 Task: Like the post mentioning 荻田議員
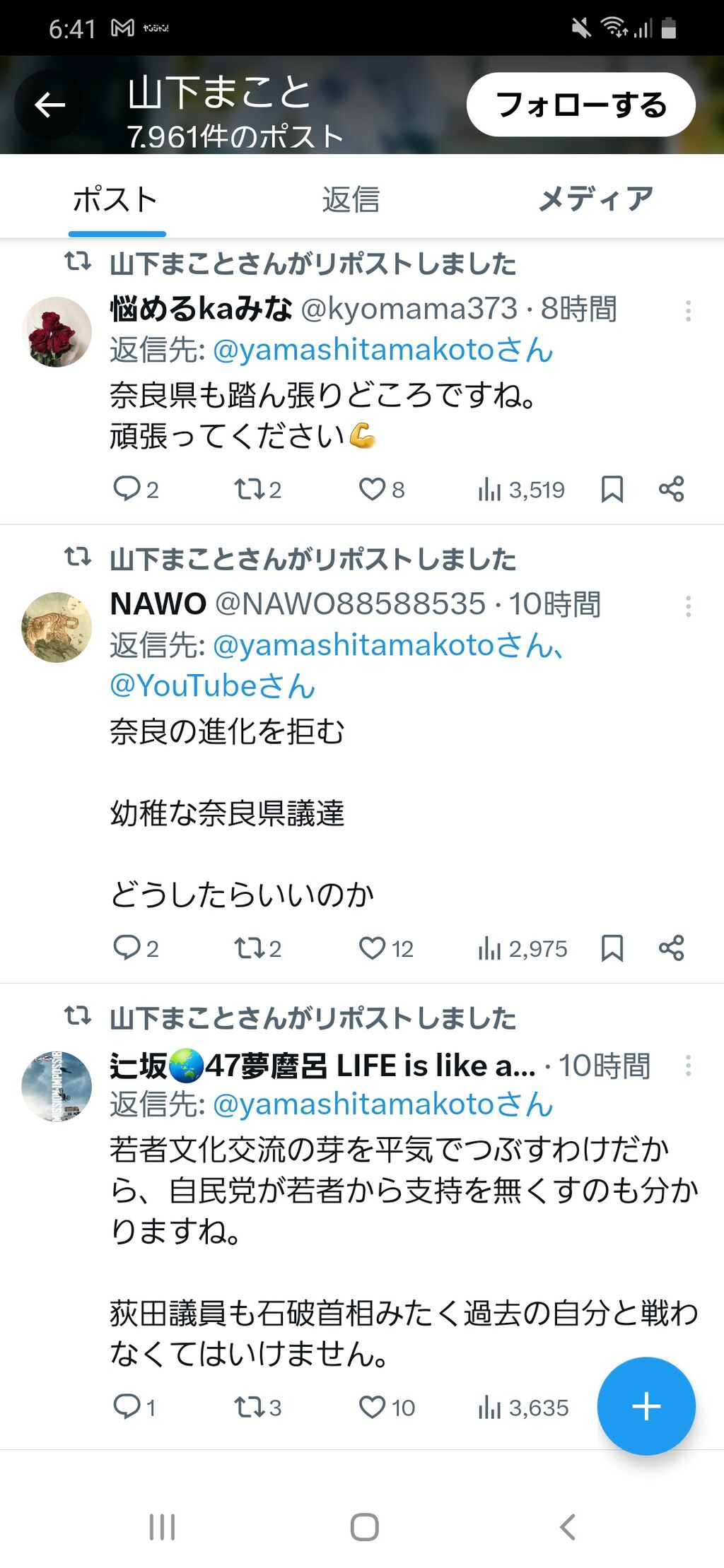(x=372, y=1408)
